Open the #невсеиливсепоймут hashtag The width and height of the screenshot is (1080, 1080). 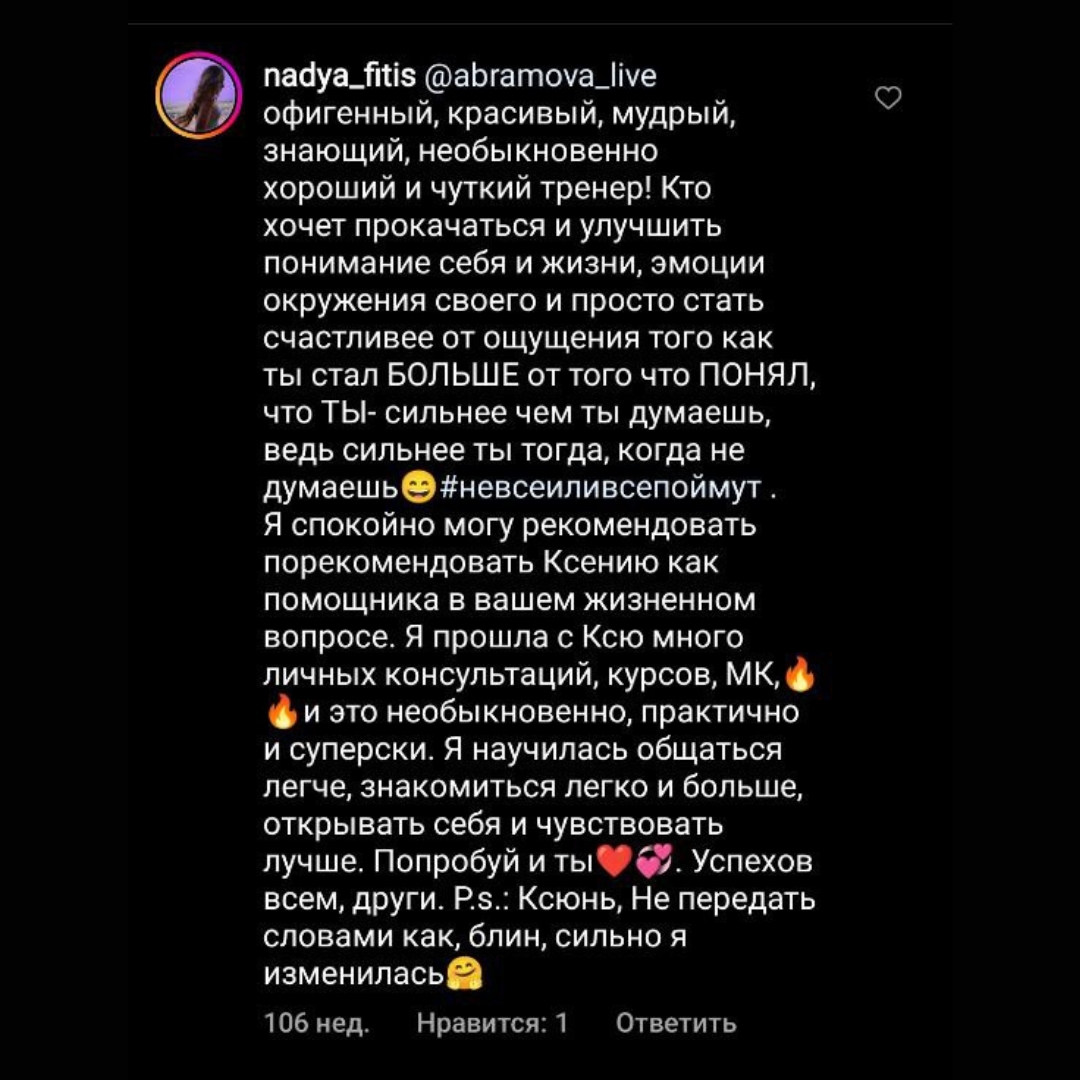pos(600,488)
